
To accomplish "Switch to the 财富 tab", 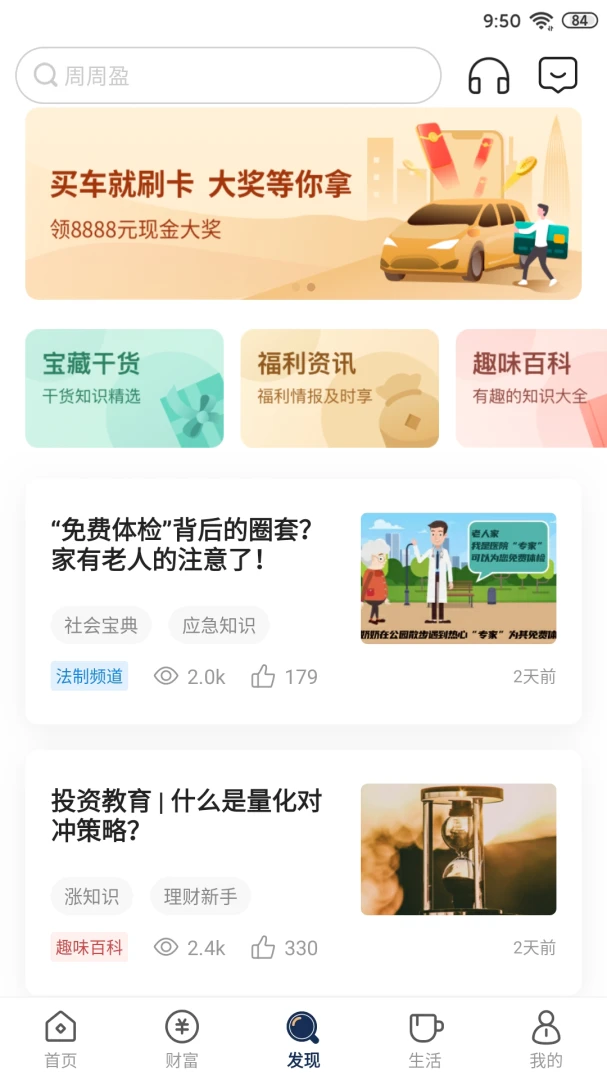I will pyautogui.click(x=181, y=1040).
